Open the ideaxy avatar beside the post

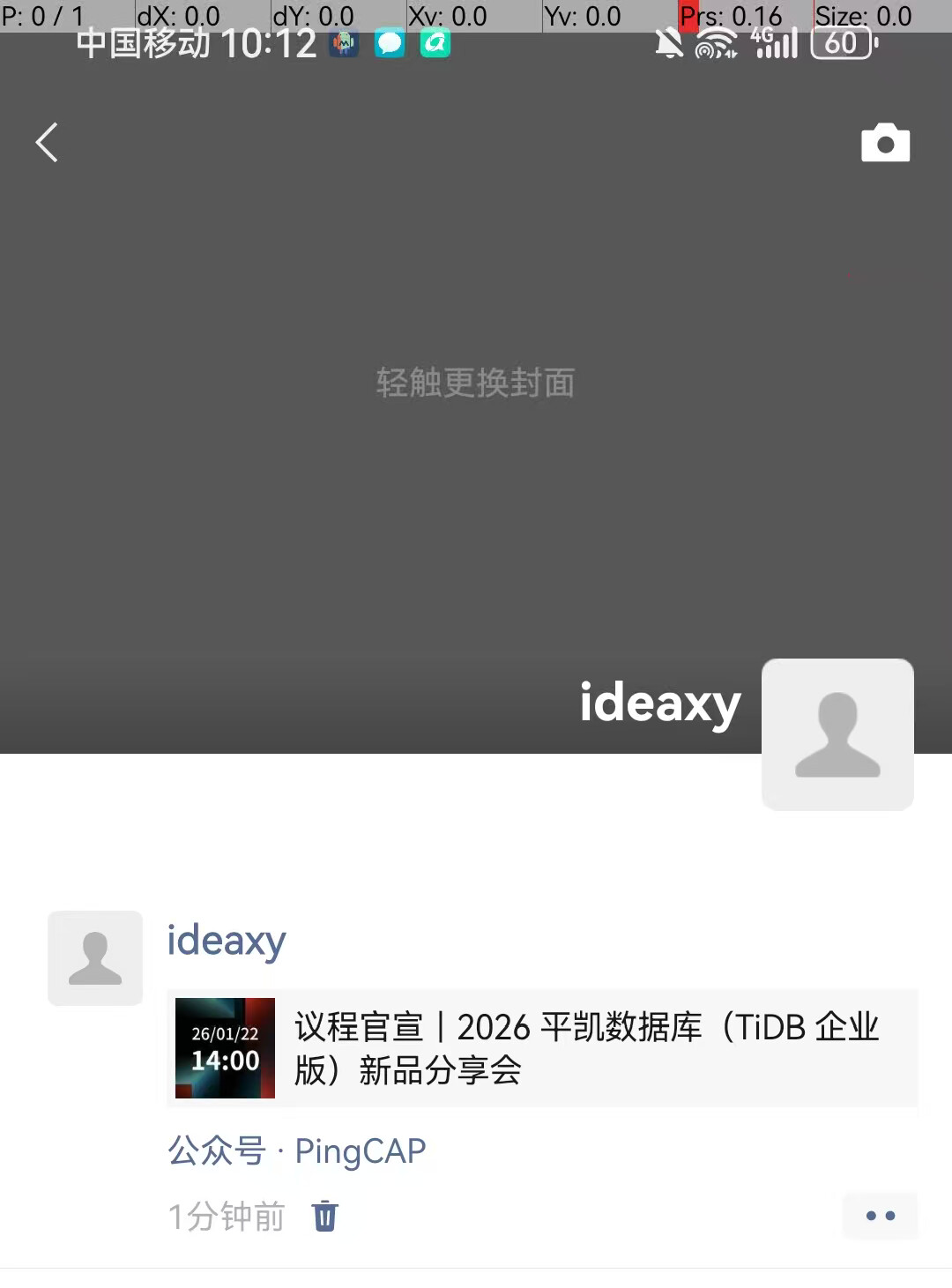tap(95, 958)
